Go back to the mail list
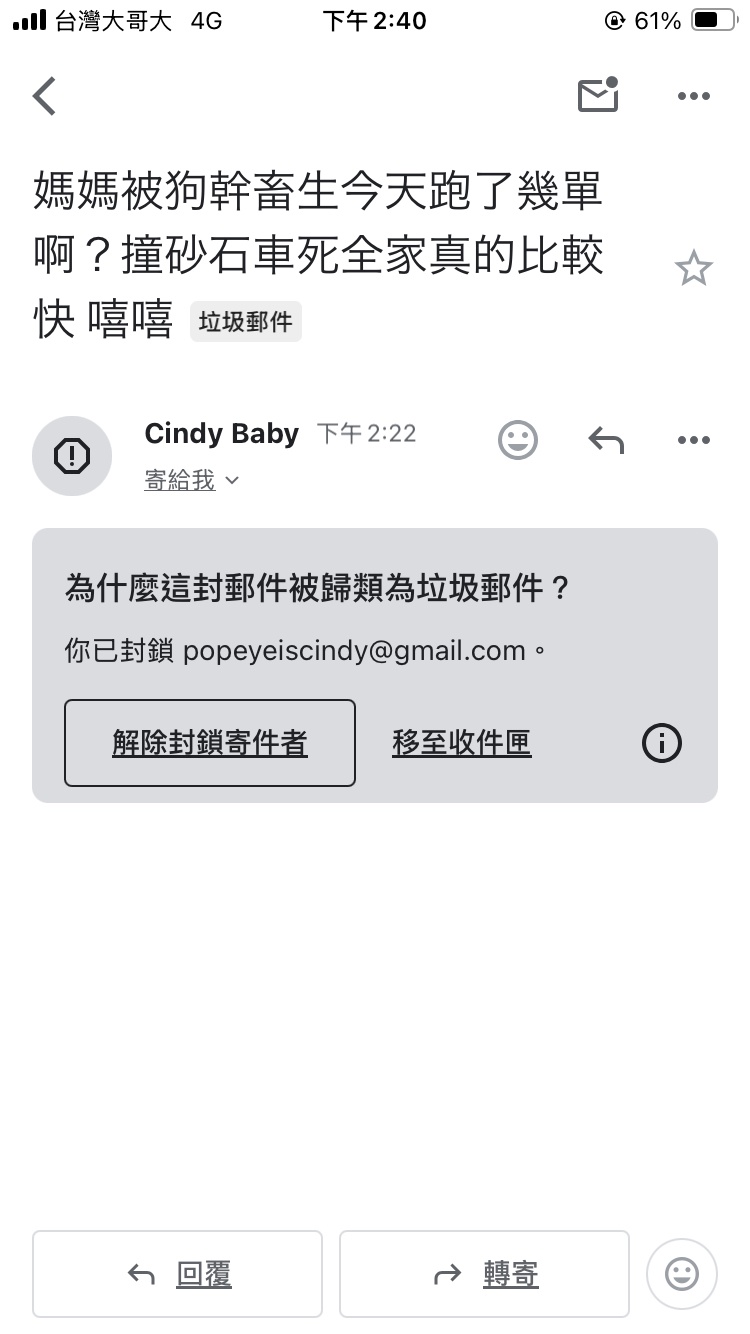 pyautogui.click(x=45, y=96)
